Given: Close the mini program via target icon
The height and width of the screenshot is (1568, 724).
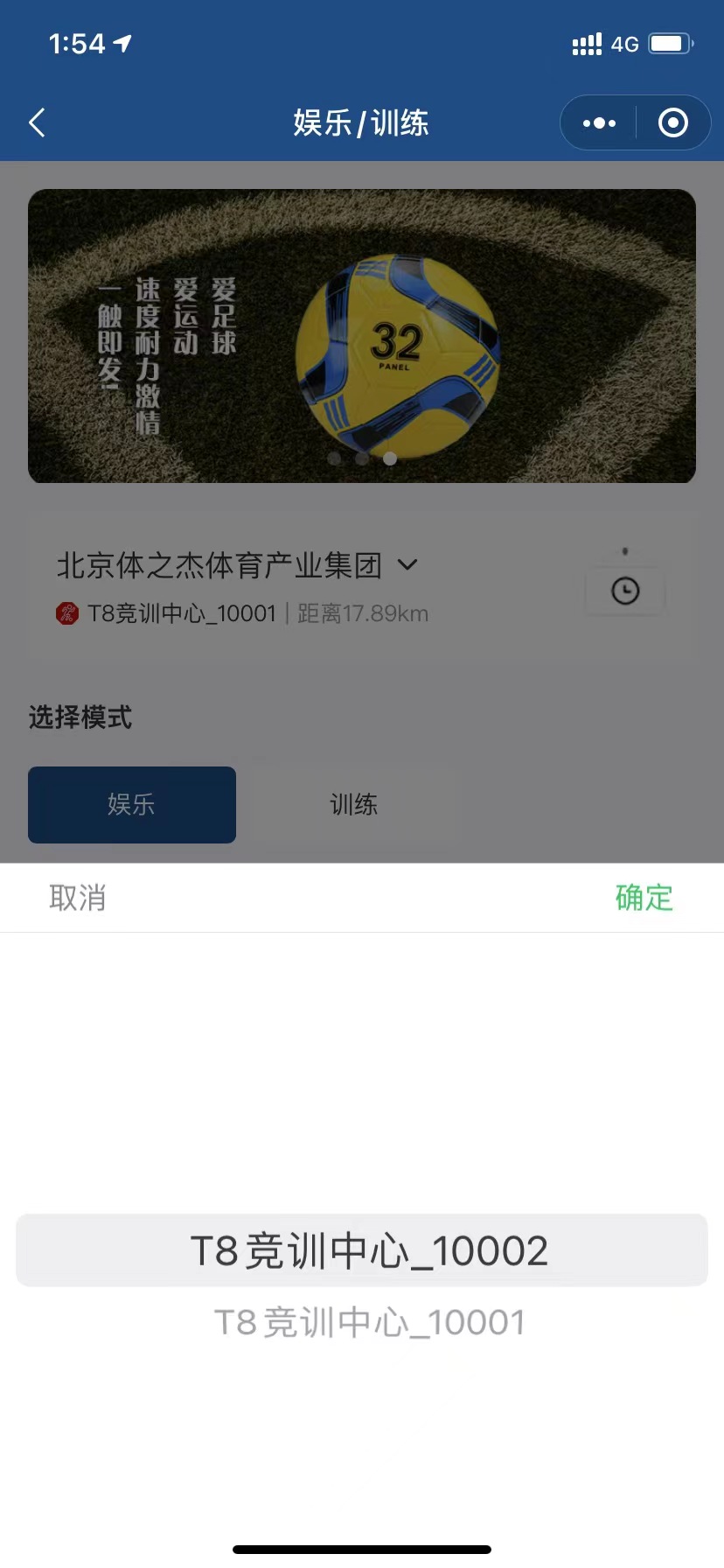Looking at the screenshot, I should pyautogui.click(x=672, y=123).
